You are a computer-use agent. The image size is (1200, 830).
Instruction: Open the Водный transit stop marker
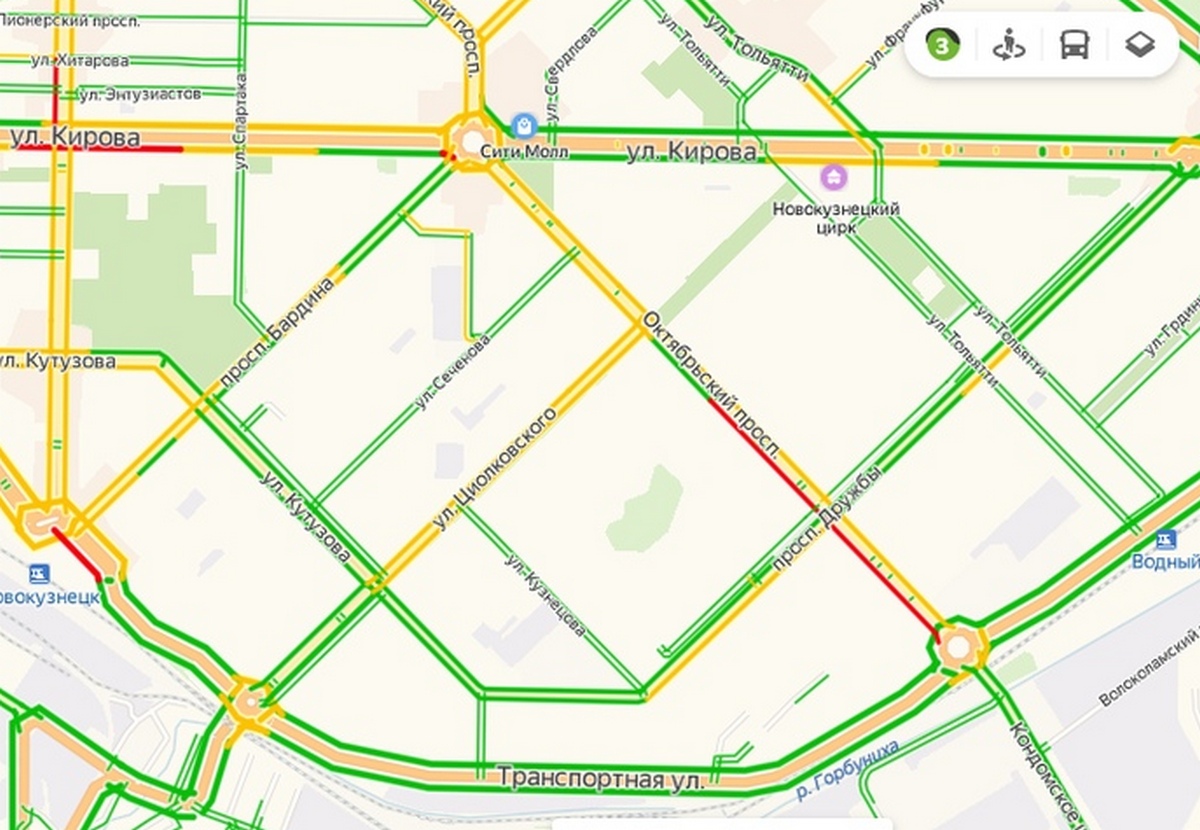[x=1165, y=540]
